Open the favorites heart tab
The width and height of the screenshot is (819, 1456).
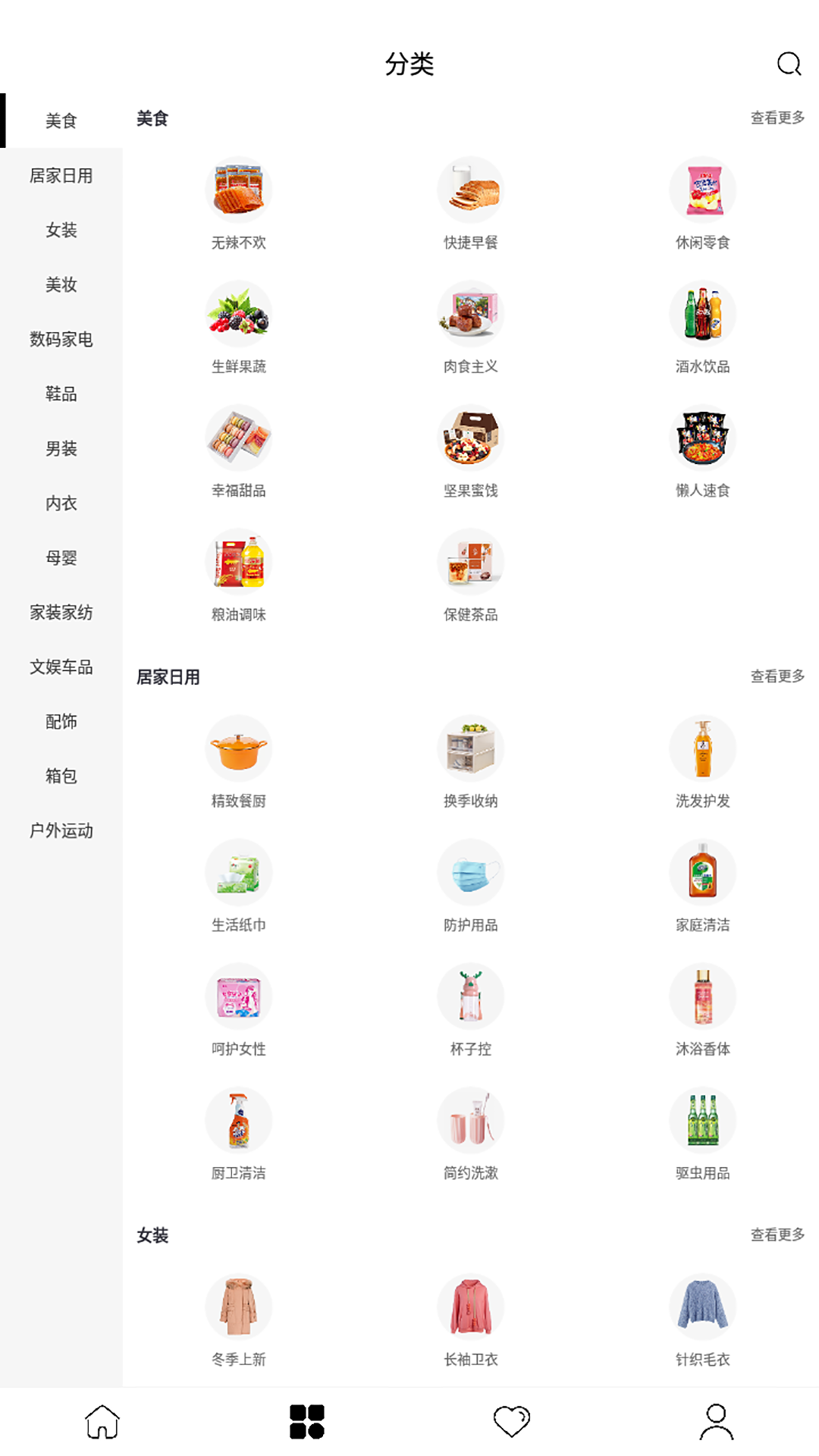point(512,1421)
